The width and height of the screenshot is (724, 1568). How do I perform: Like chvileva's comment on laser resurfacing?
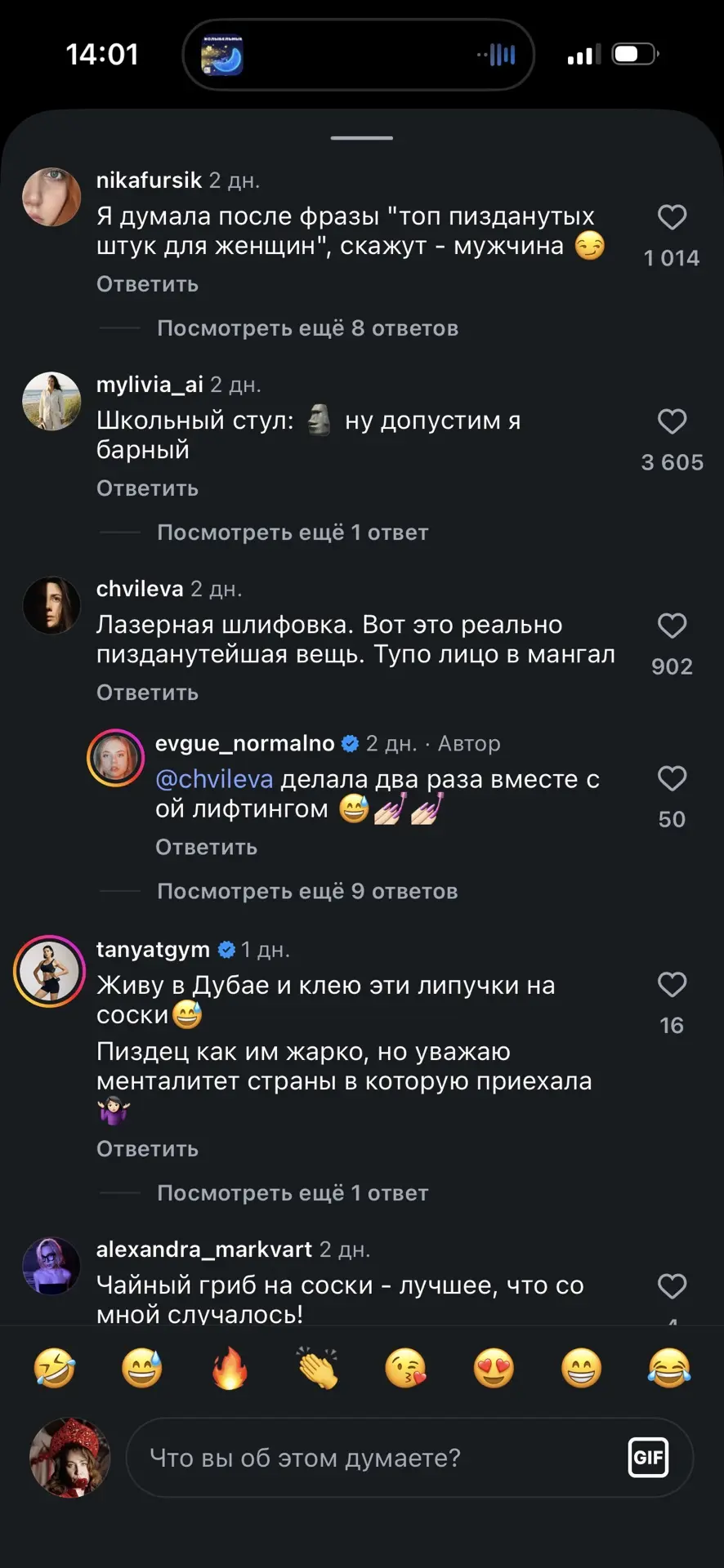(672, 626)
